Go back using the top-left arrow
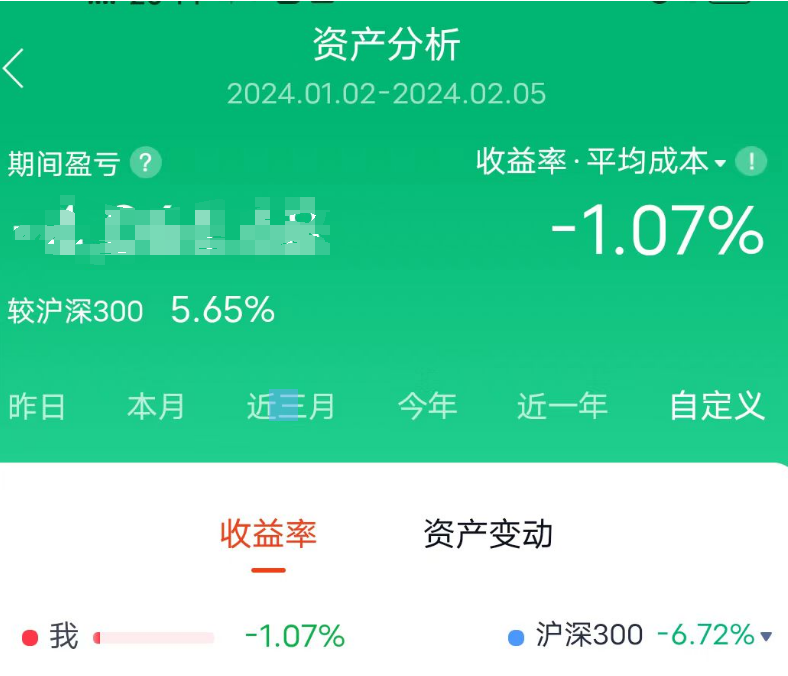The width and height of the screenshot is (788, 676). click(x=14, y=68)
